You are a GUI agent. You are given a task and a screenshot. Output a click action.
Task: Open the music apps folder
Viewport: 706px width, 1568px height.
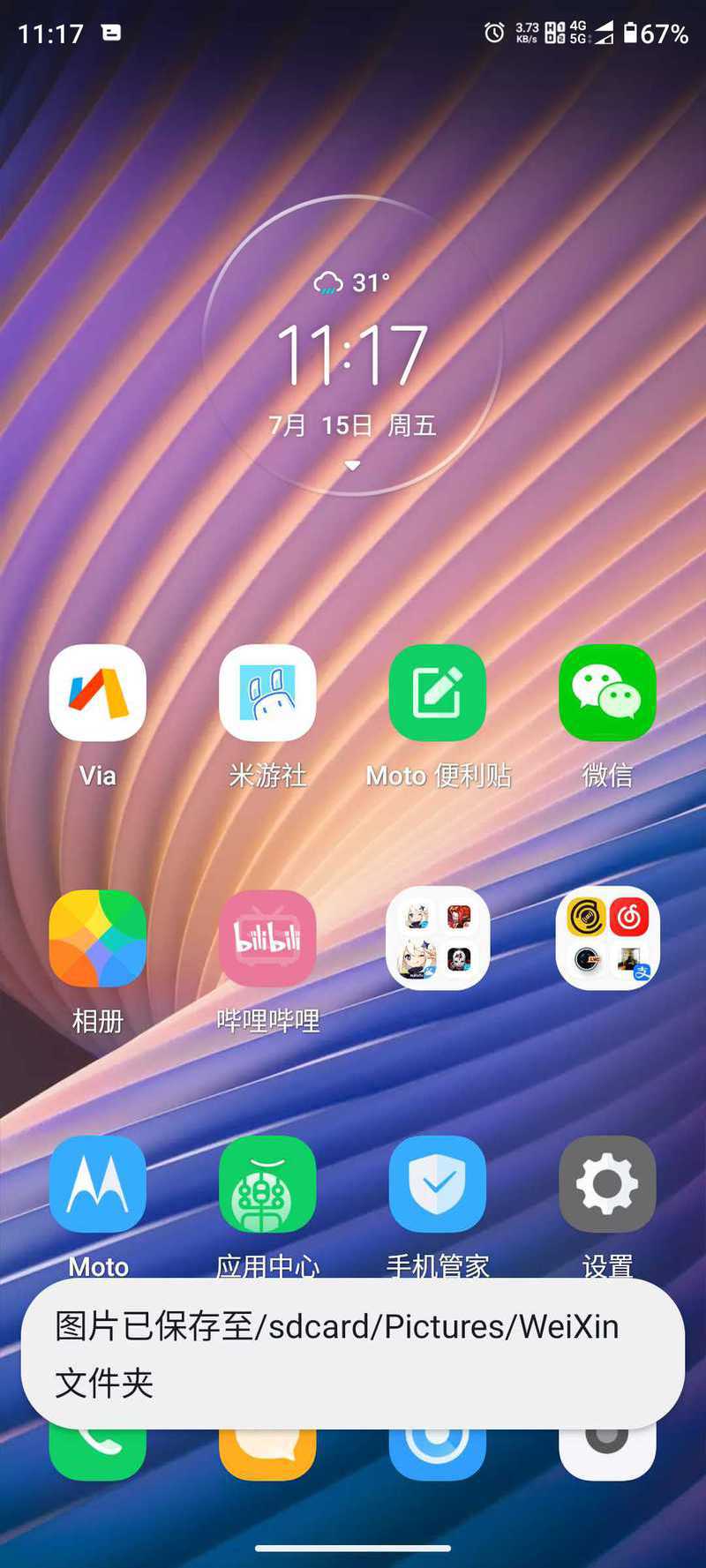tap(607, 938)
